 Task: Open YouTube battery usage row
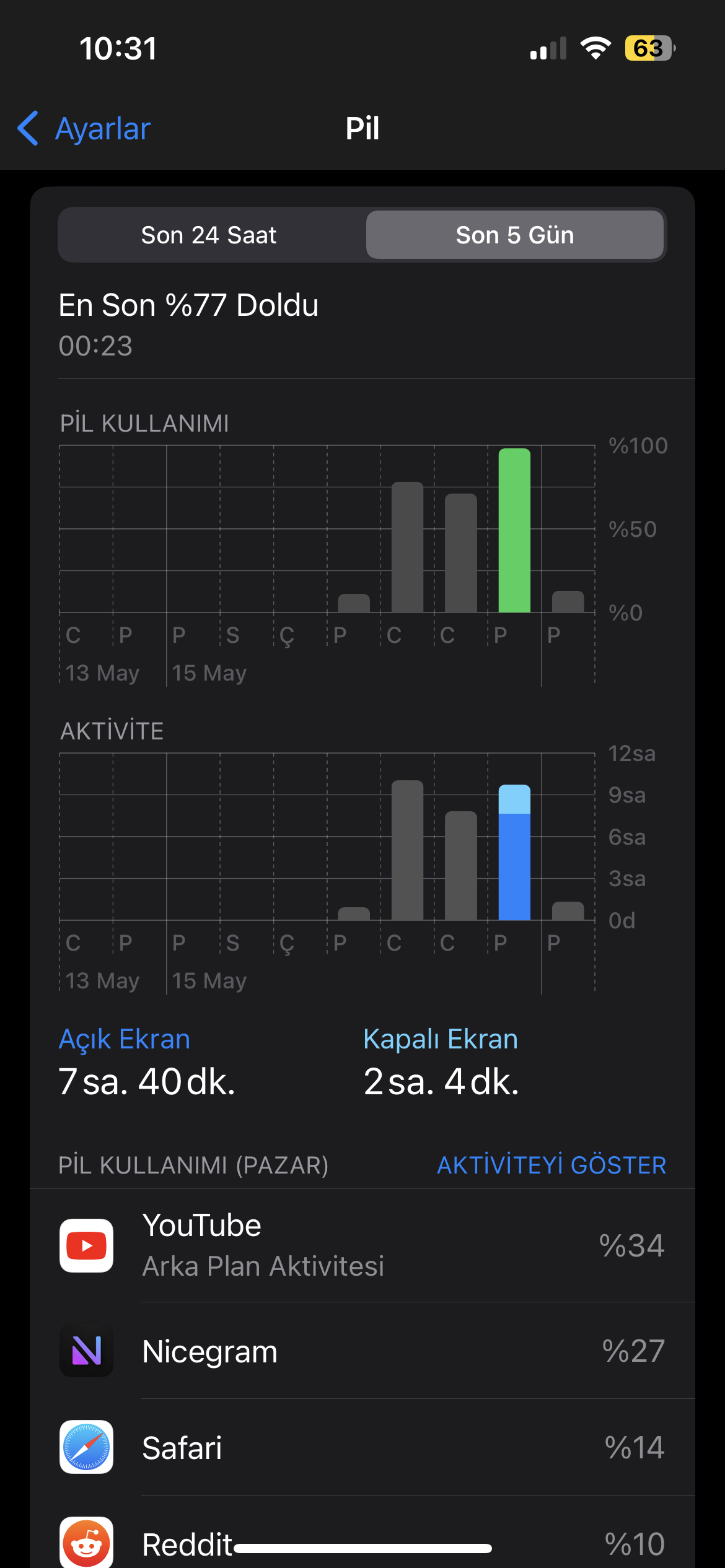point(362,1245)
